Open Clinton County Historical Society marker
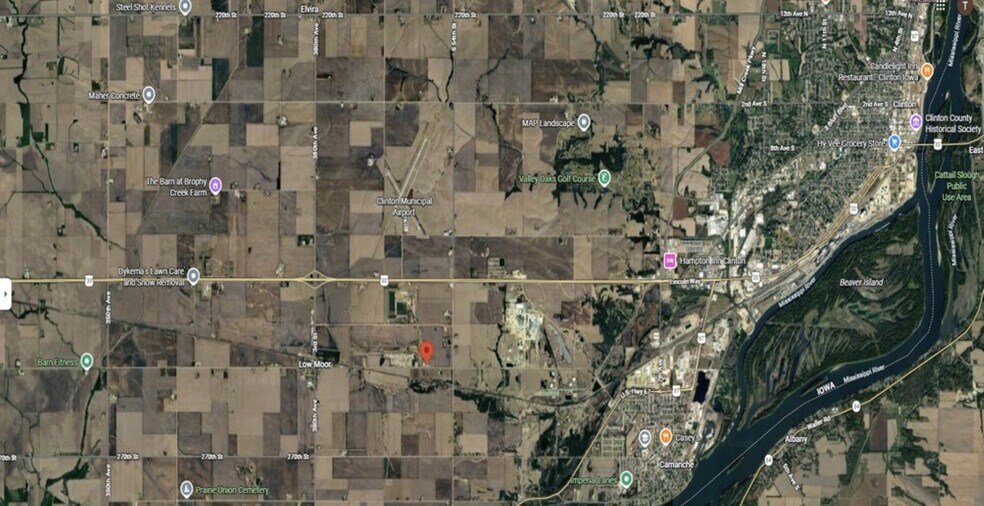This screenshot has height=506, width=984. pyautogui.click(x=916, y=121)
